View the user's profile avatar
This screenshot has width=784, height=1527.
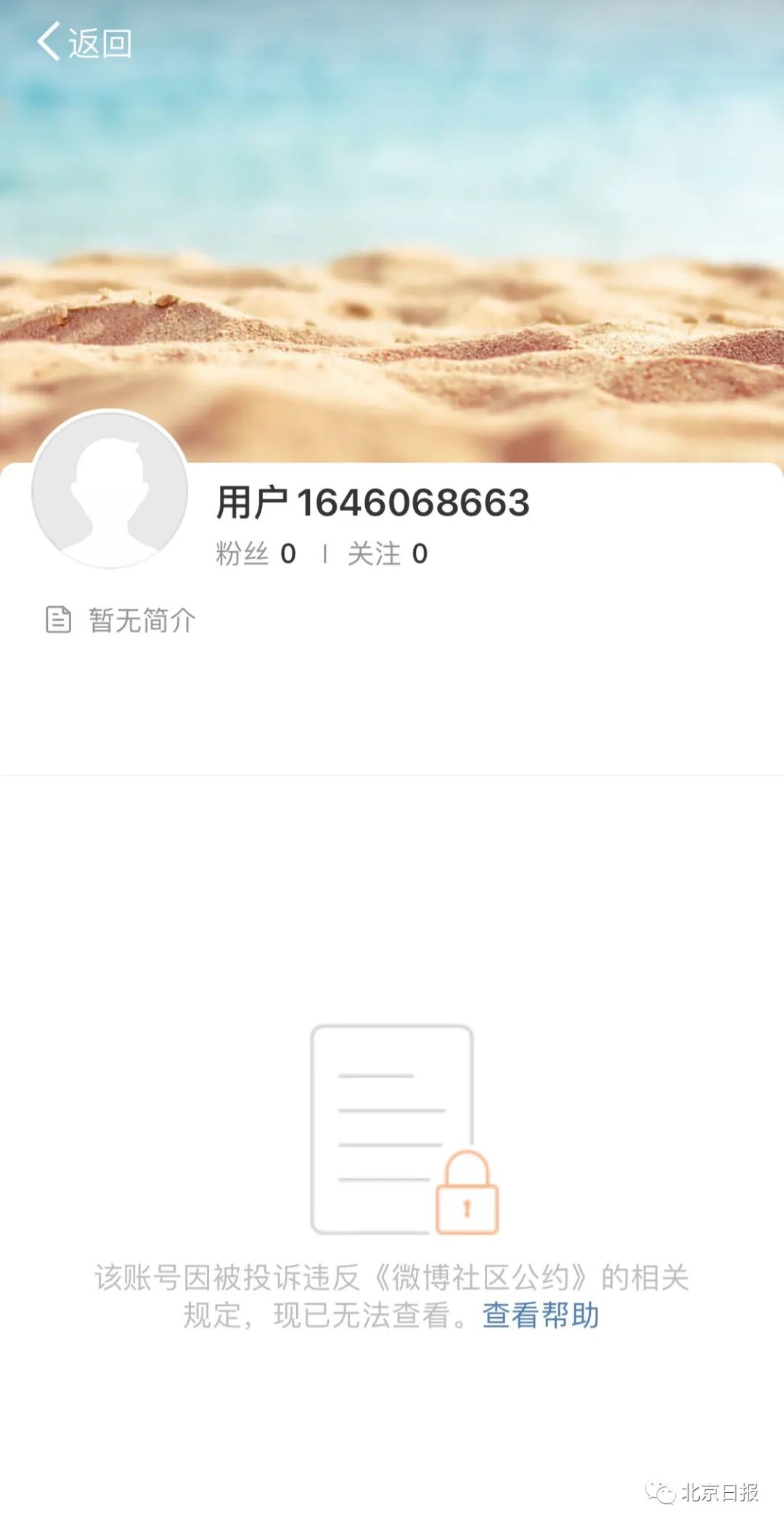pyautogui.click(x=110, y=489)
